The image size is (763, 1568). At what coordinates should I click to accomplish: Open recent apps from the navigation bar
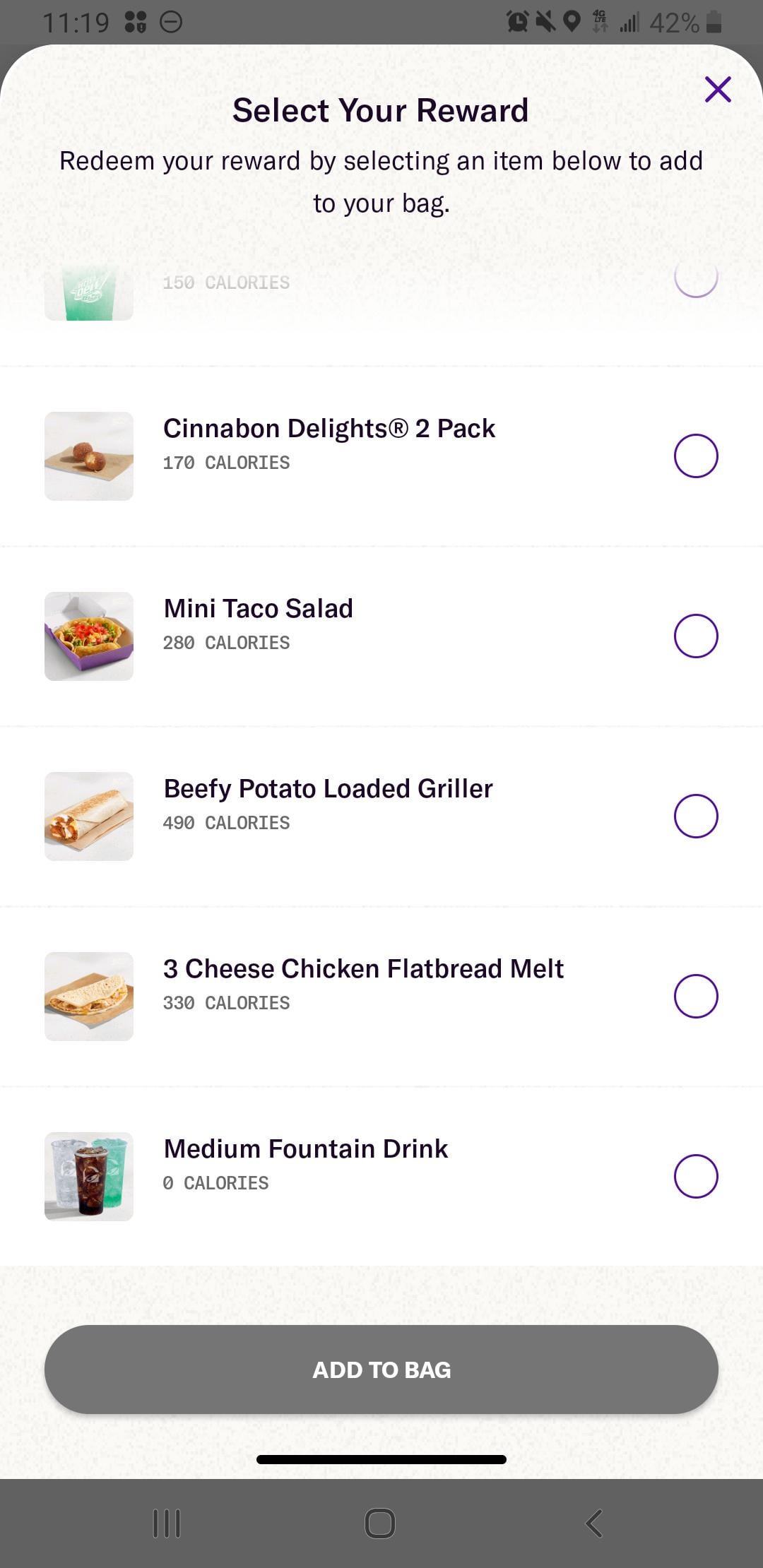(x=167, y=1524)
